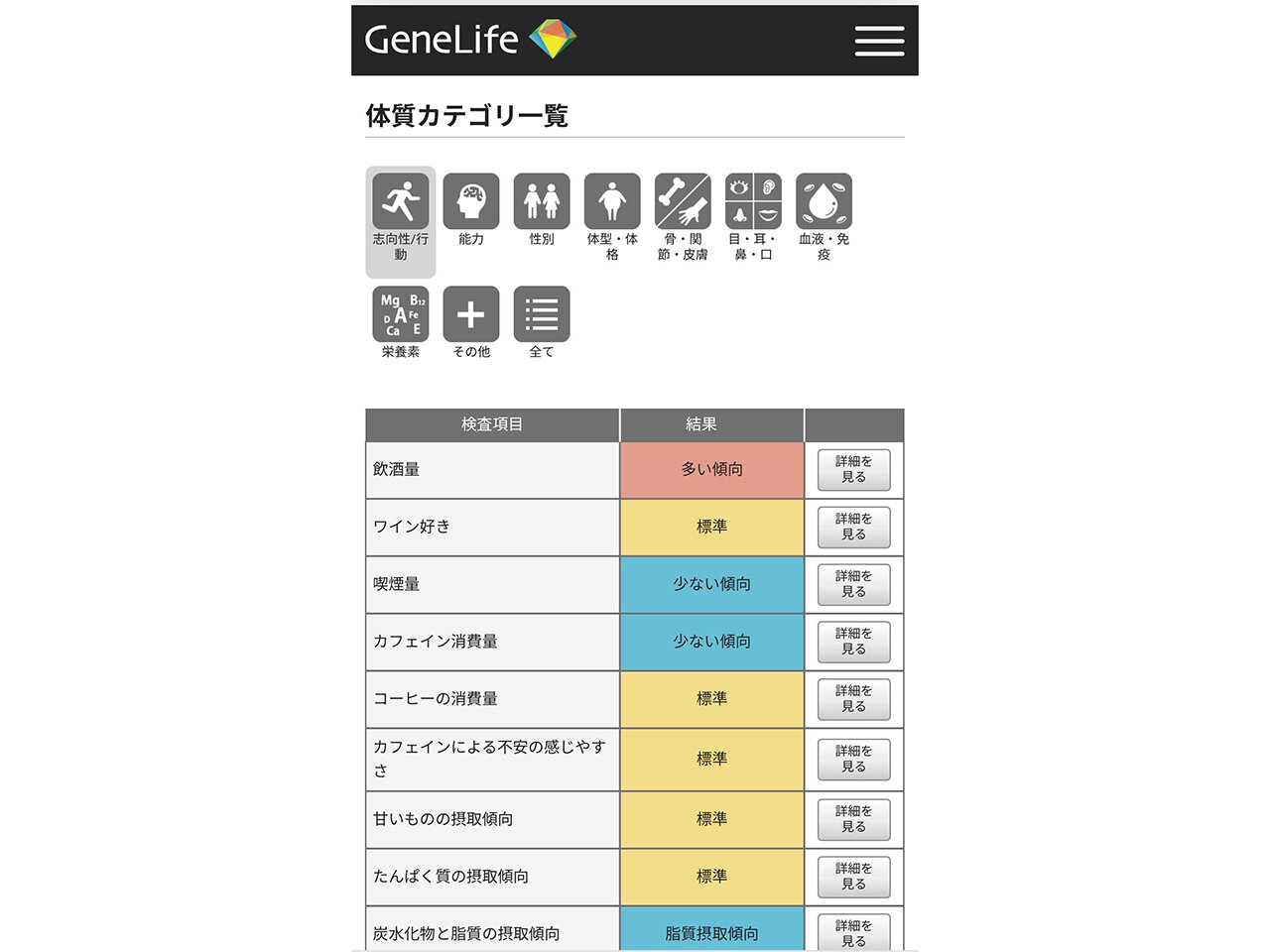Screen dimensions: 1270x952
Task: Select the 能力 category
Action: coord(470,202)
